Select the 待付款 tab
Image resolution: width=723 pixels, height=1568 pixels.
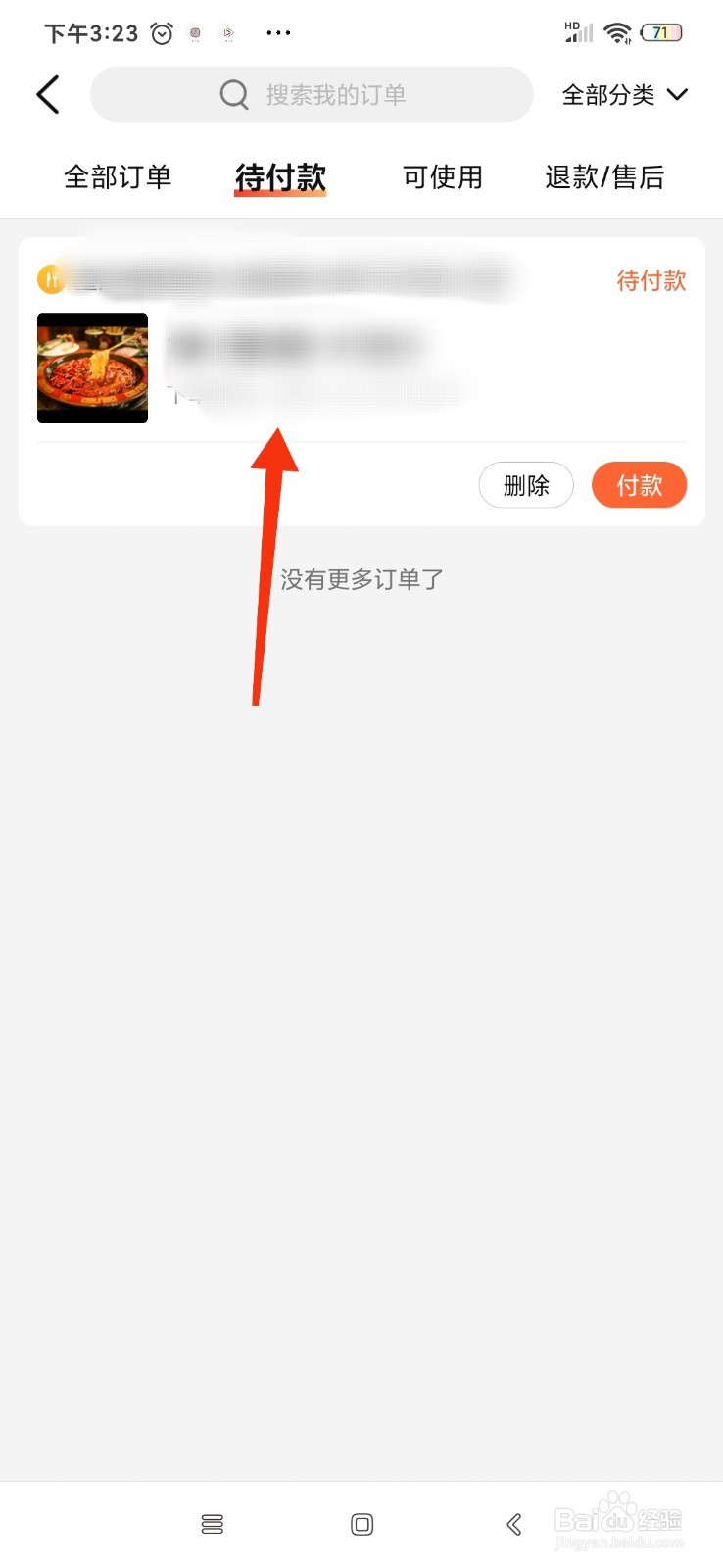279,177
